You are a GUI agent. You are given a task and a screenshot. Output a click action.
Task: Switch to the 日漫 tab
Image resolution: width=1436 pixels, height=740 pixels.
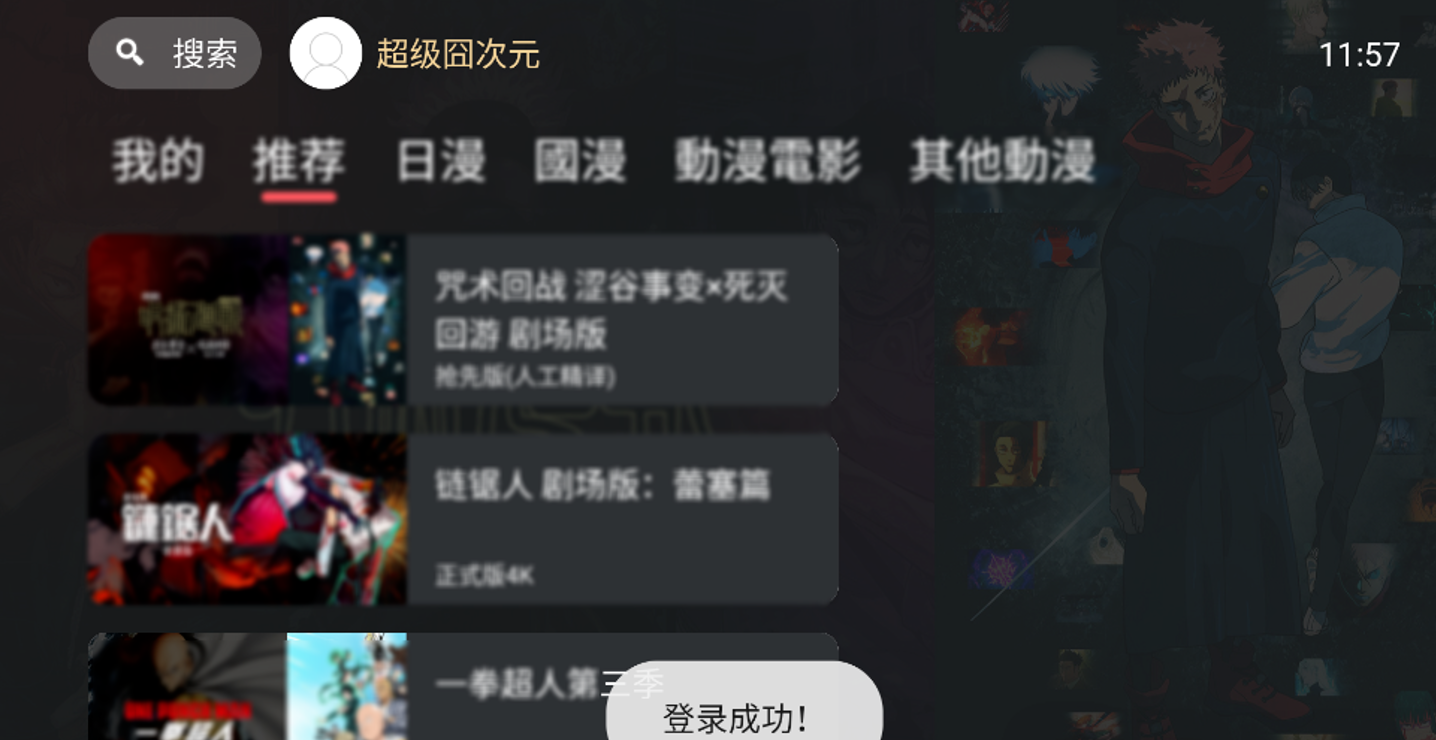click(440, 161)
